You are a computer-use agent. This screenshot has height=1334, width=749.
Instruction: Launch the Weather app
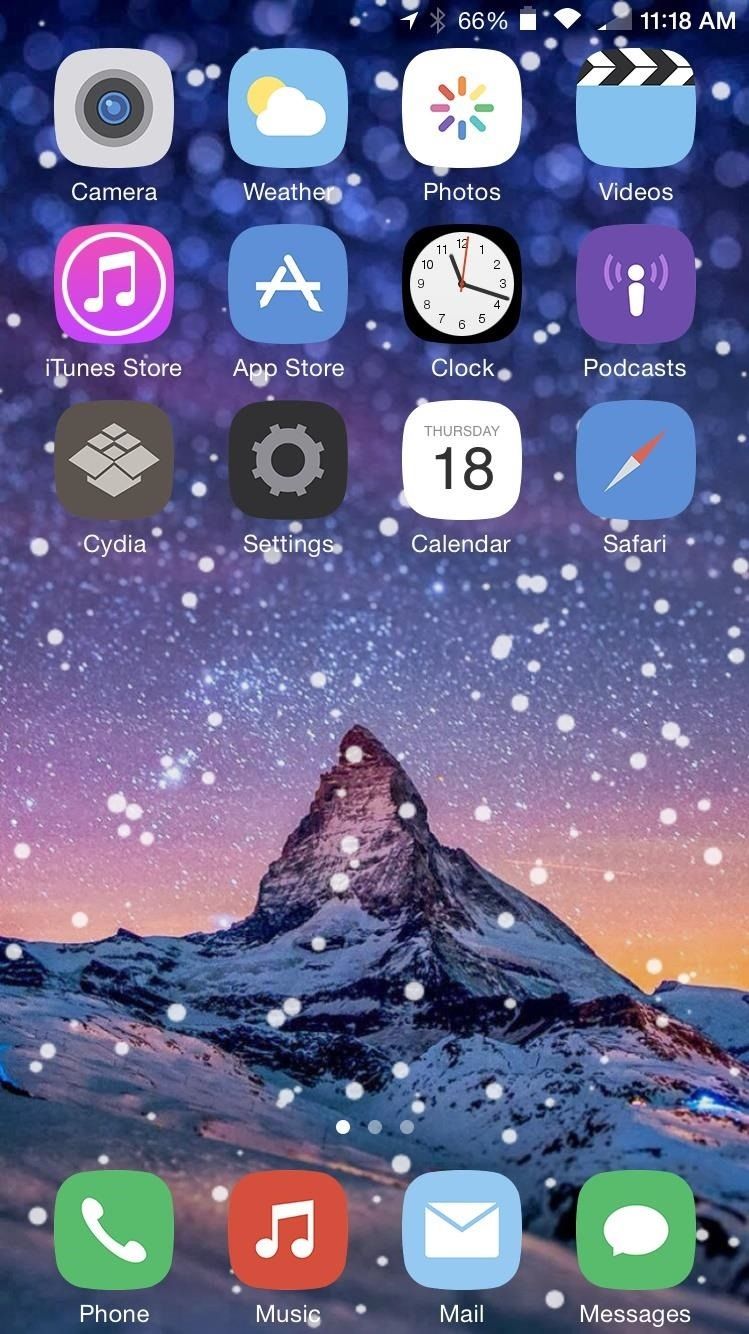[287, 107]
